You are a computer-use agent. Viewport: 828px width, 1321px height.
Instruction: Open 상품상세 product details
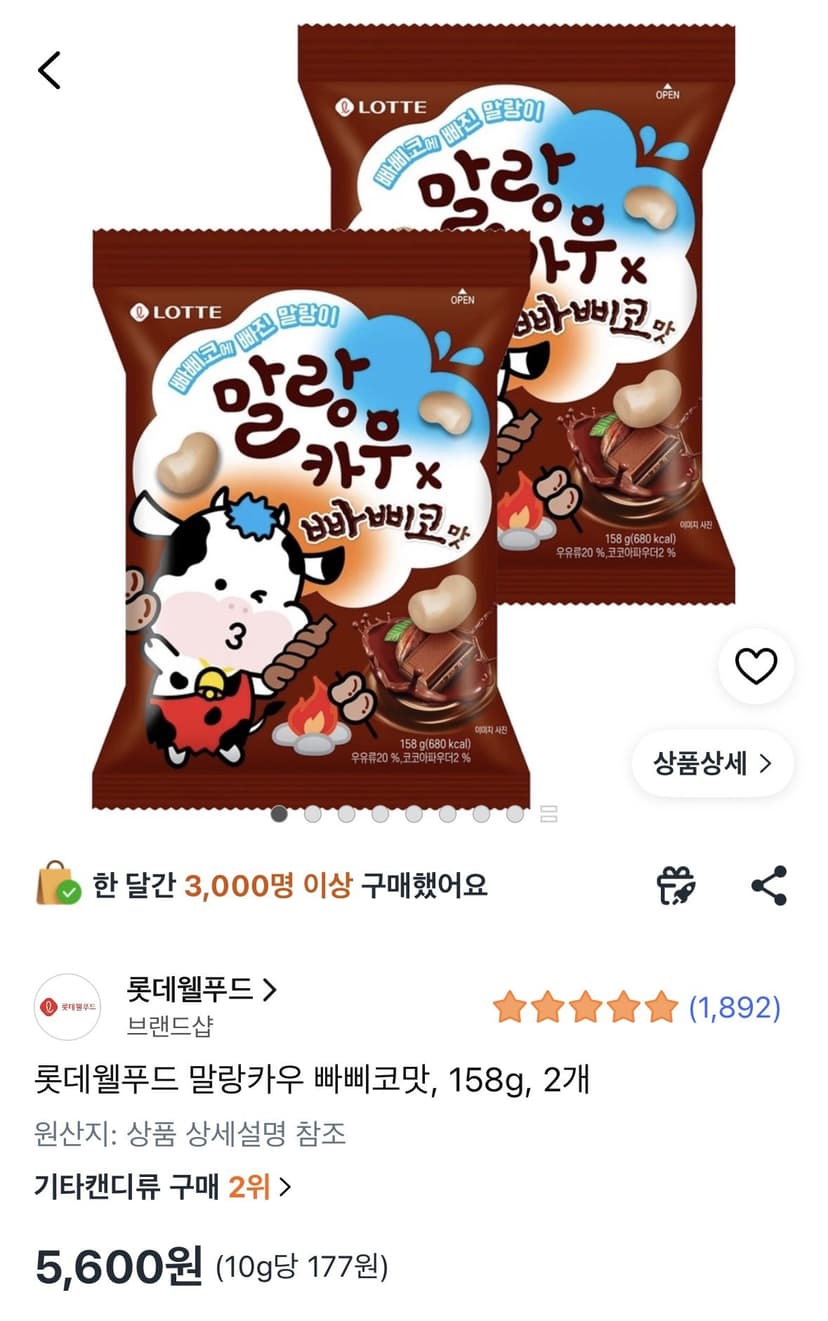(x=712, y=764)
